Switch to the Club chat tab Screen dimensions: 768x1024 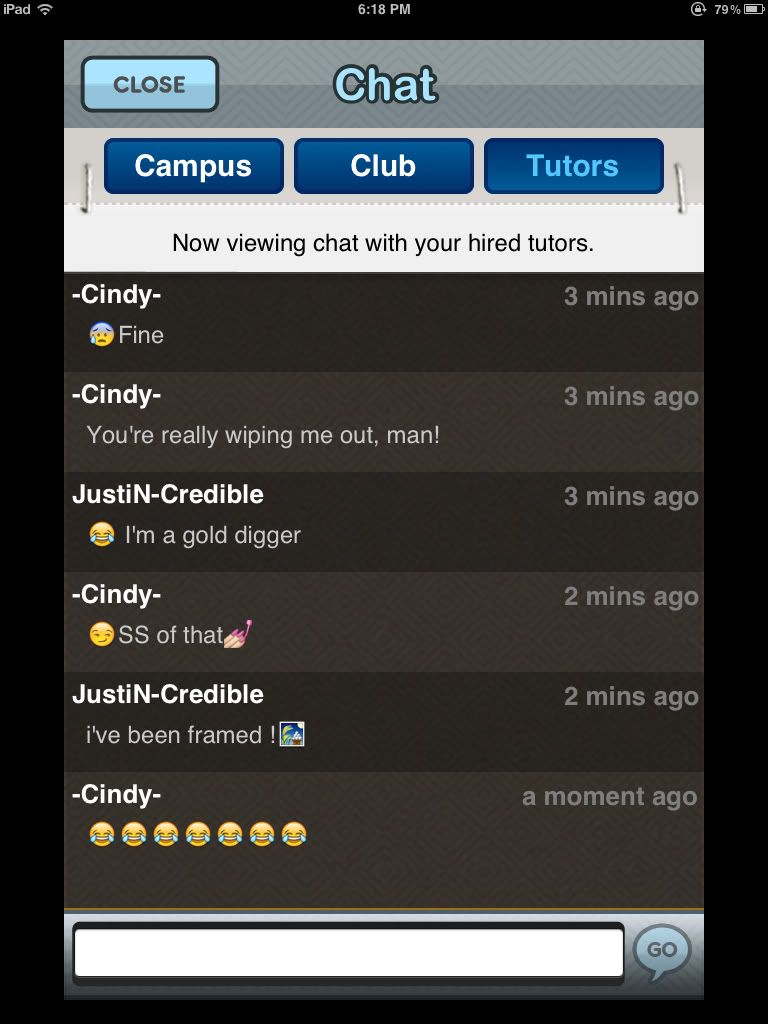coord(383,166)
